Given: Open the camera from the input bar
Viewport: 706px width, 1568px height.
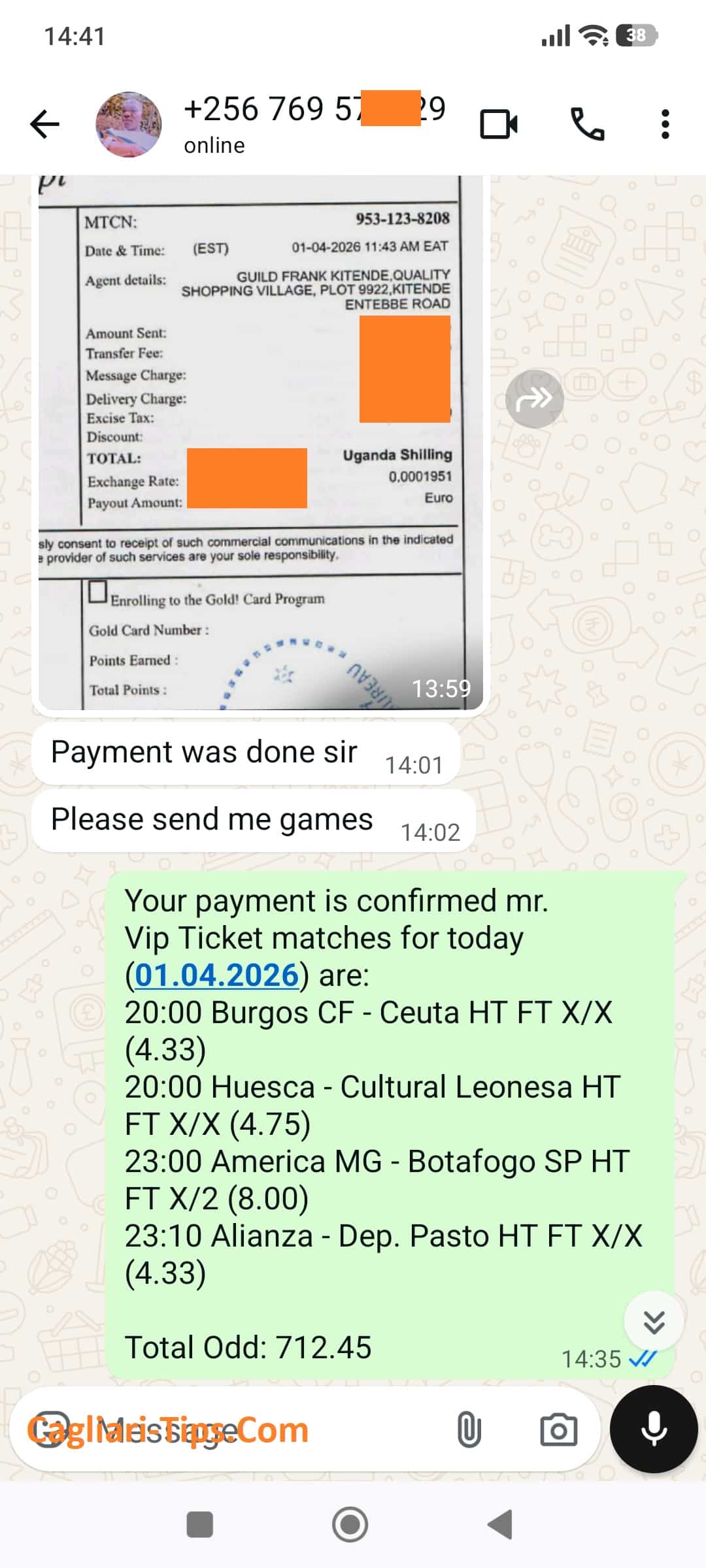Looking at the screenshot, I should (x=558, y=1429).
